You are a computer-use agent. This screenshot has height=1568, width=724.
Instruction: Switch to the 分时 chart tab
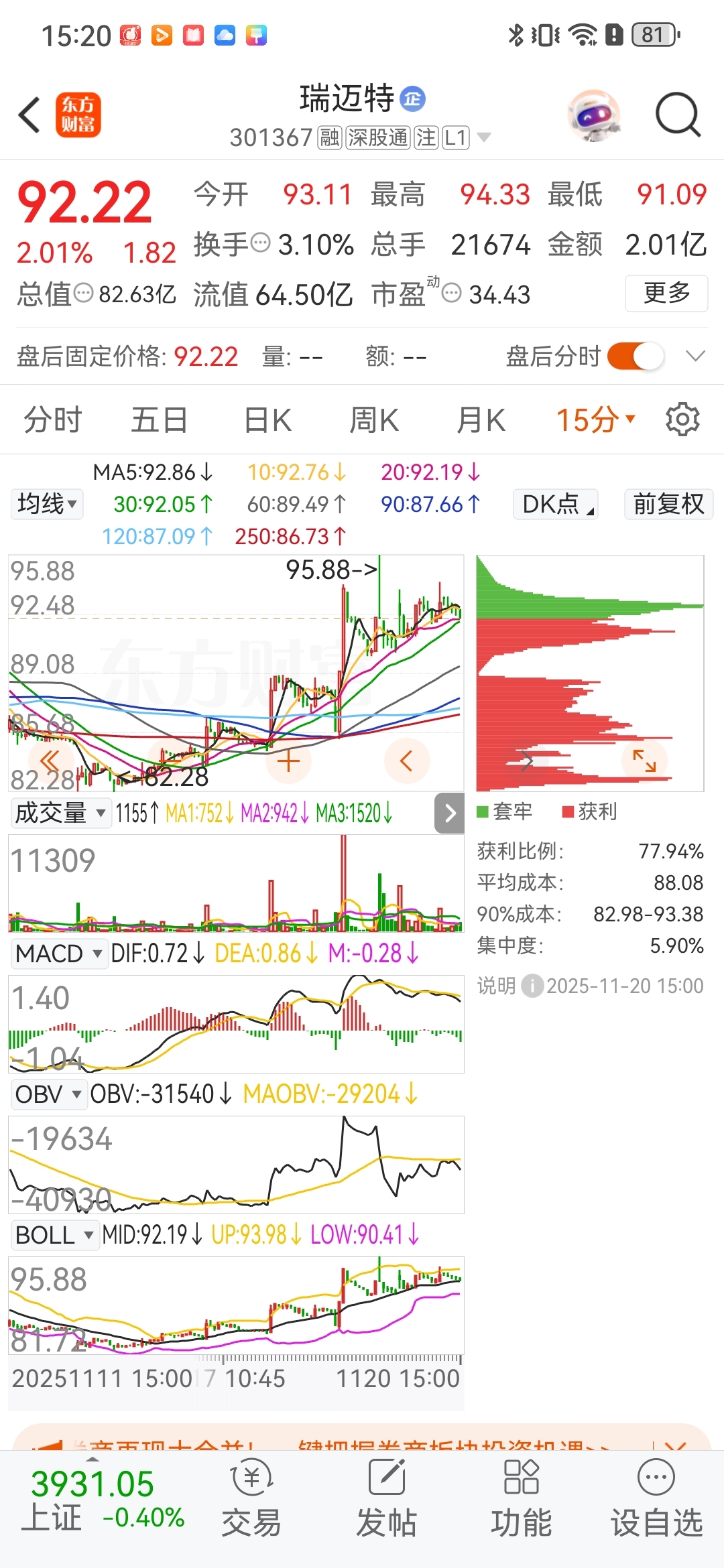pos(52,420)
